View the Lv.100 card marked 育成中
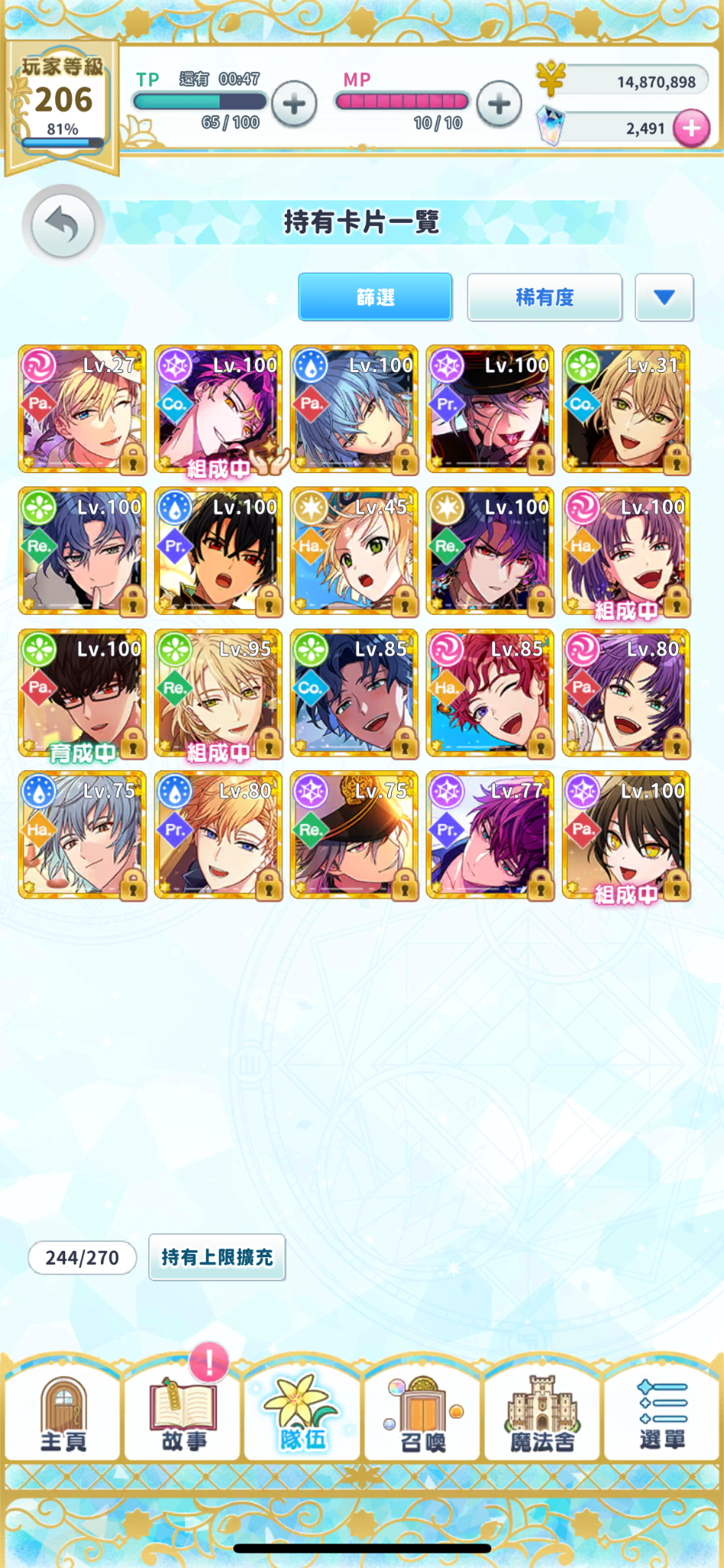Screen dimensions: 724x1568 click(x=83, y=694)
